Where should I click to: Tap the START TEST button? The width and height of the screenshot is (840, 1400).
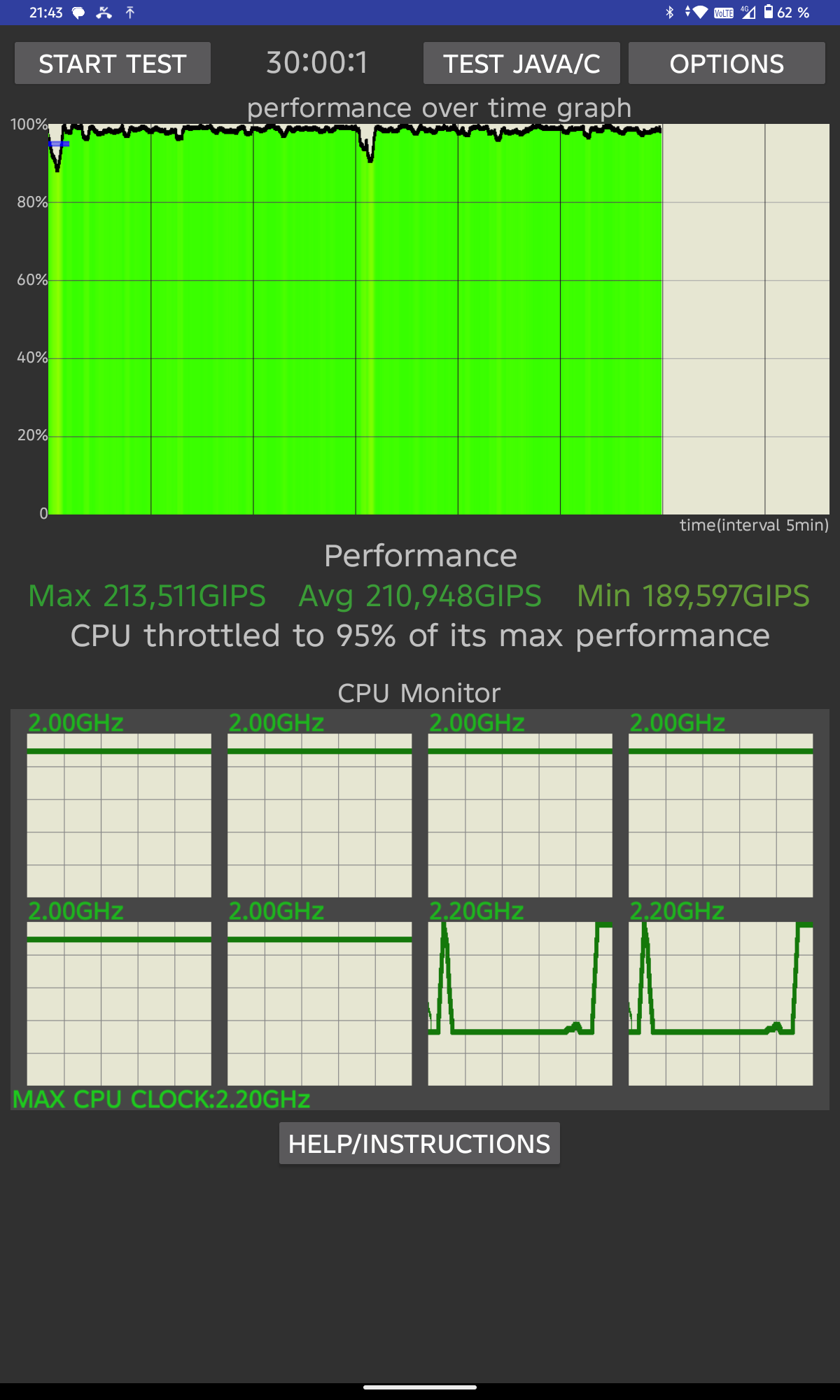tap(113, 64)
